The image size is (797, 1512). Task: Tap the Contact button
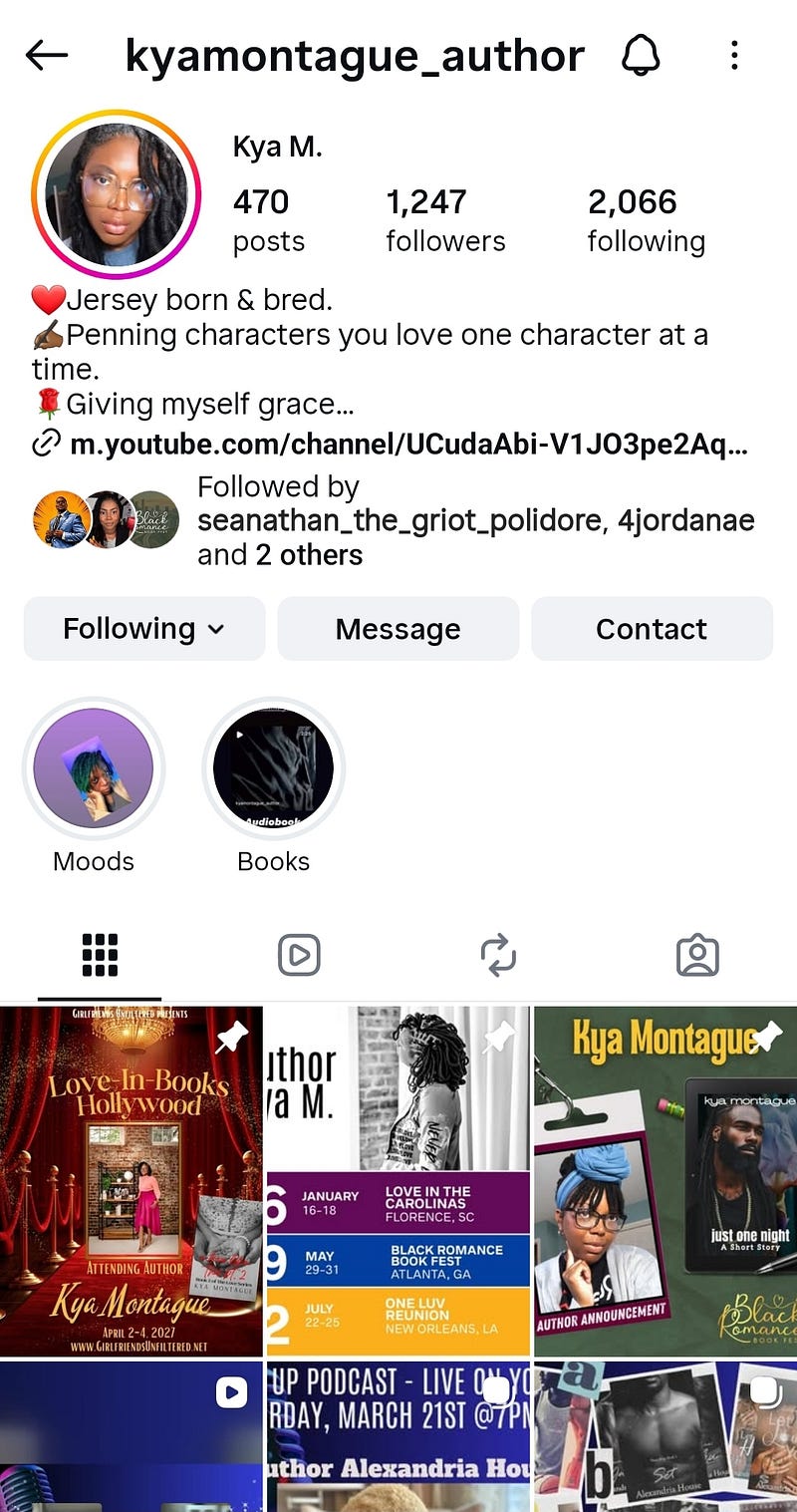click(652, 629)
